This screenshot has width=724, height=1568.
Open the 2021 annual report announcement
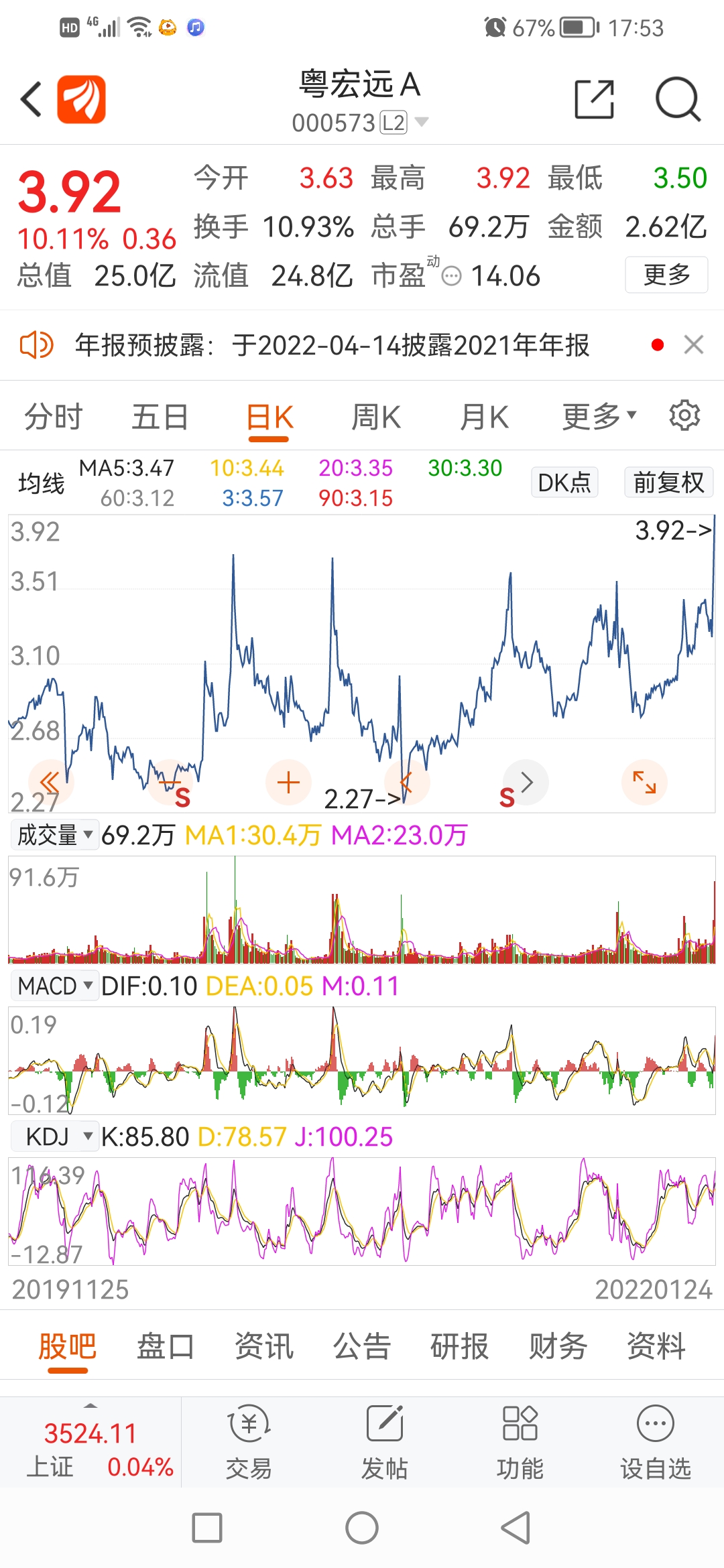click(335, 346)
